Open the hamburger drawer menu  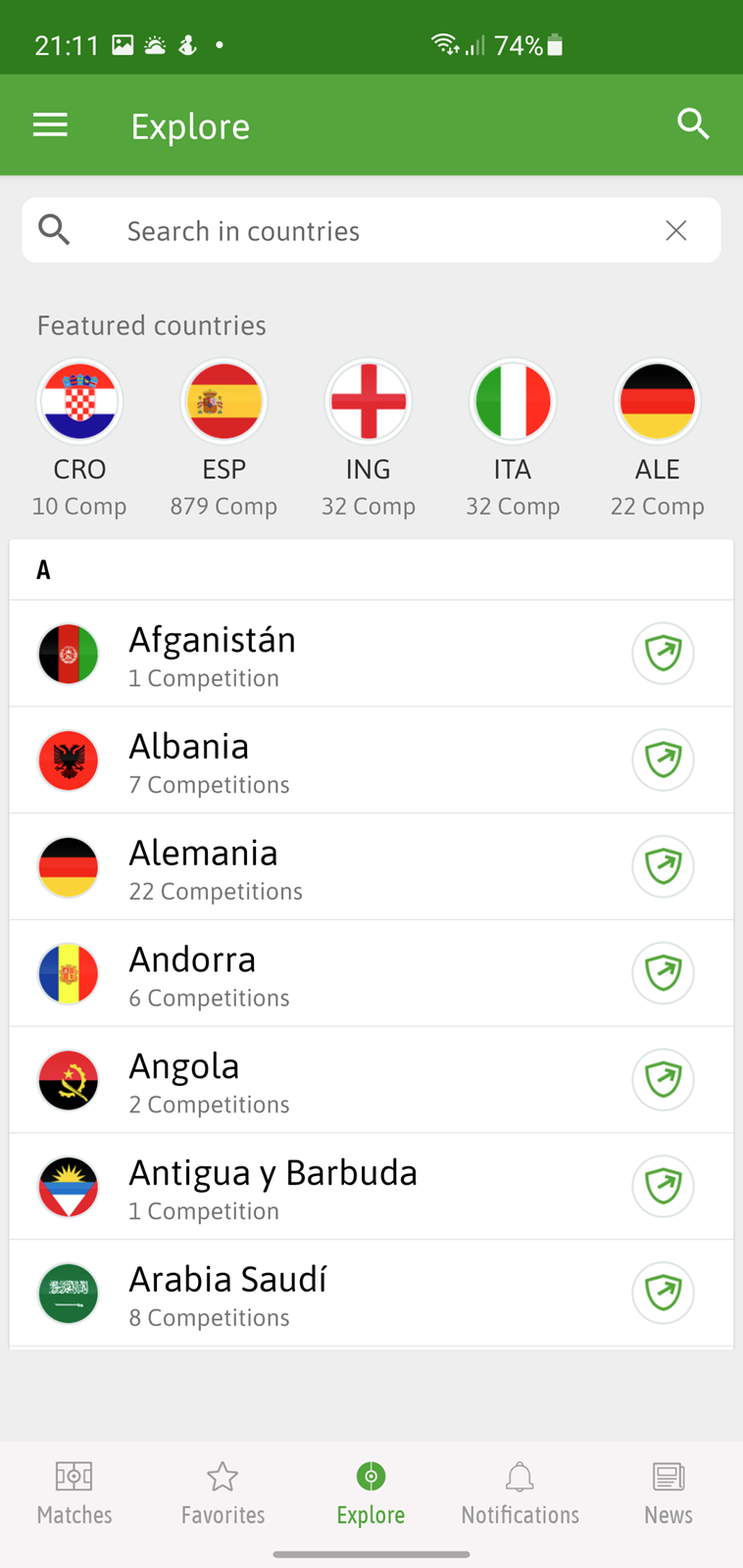point(50,124)
